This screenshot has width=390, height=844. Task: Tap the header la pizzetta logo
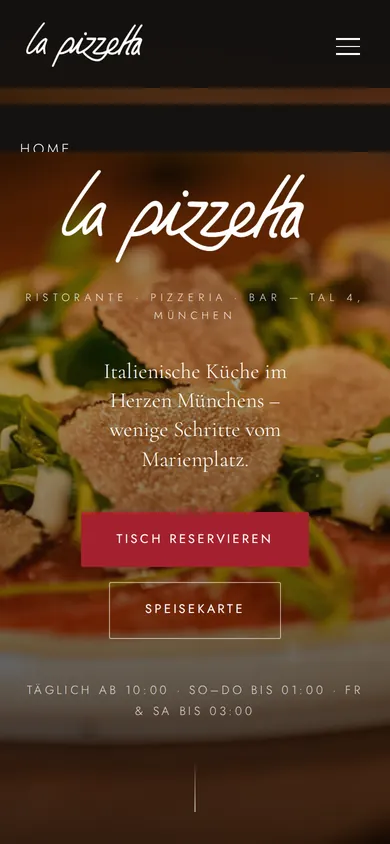tap(84, 45)
